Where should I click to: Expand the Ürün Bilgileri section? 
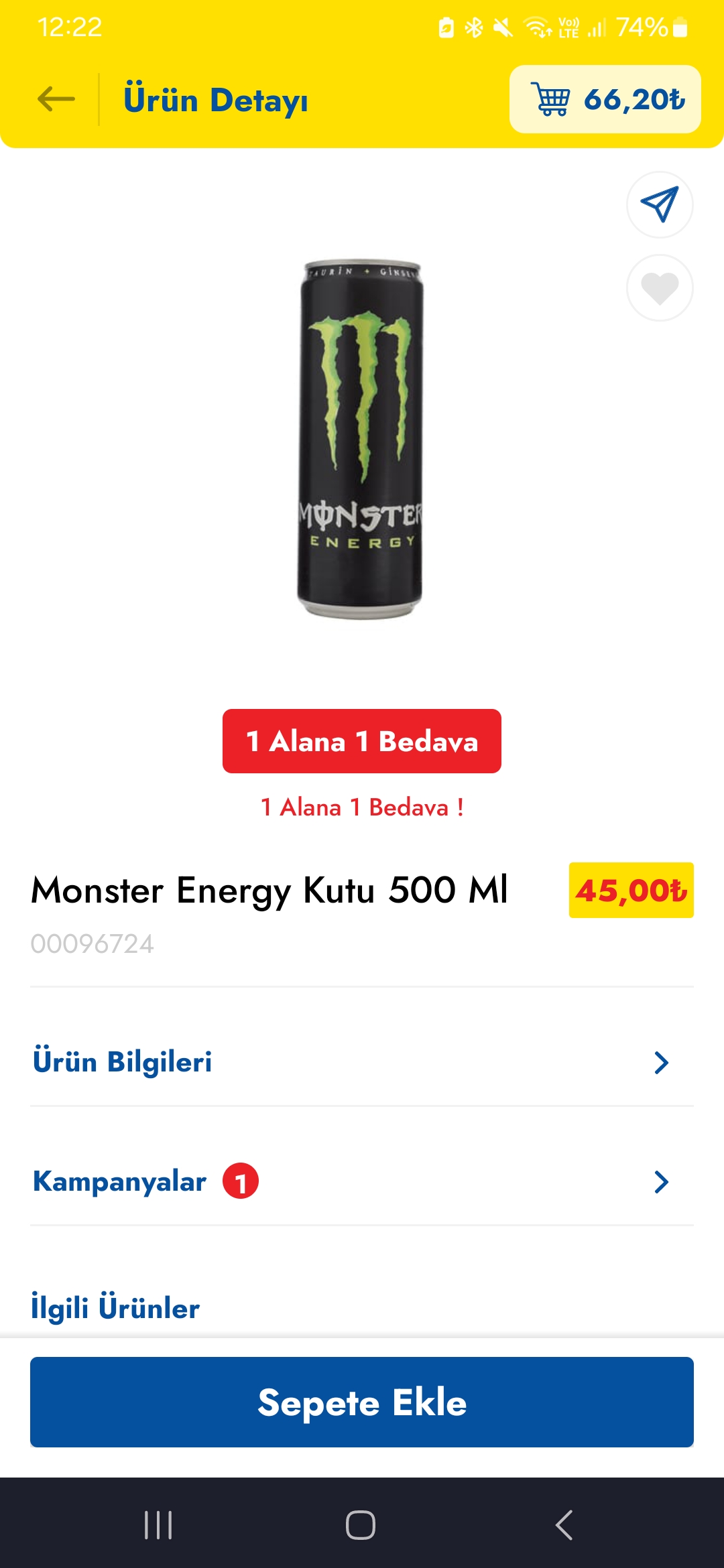[x=362, y=1062]
